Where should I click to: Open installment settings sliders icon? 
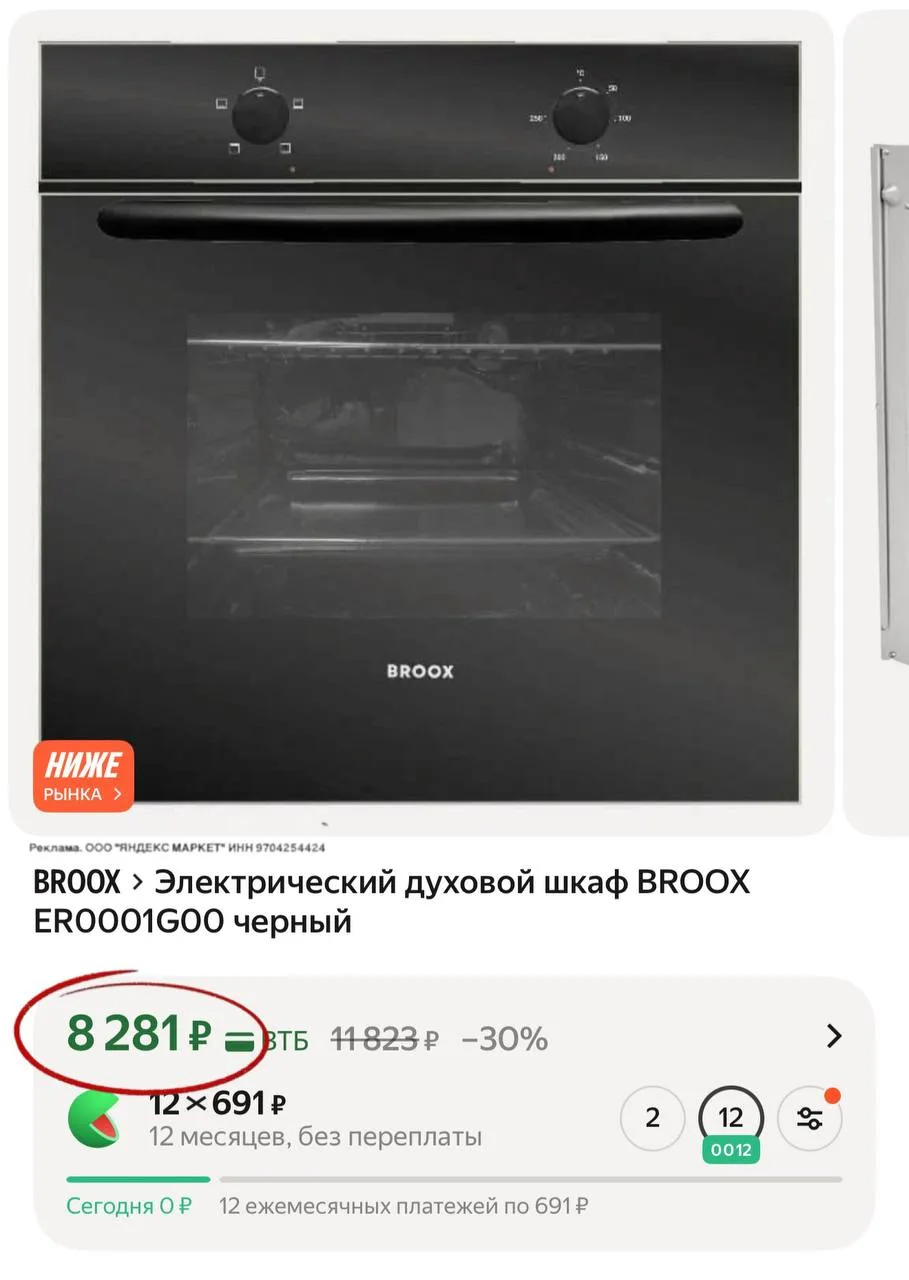pyautogui.click(x=809, y=1118)
